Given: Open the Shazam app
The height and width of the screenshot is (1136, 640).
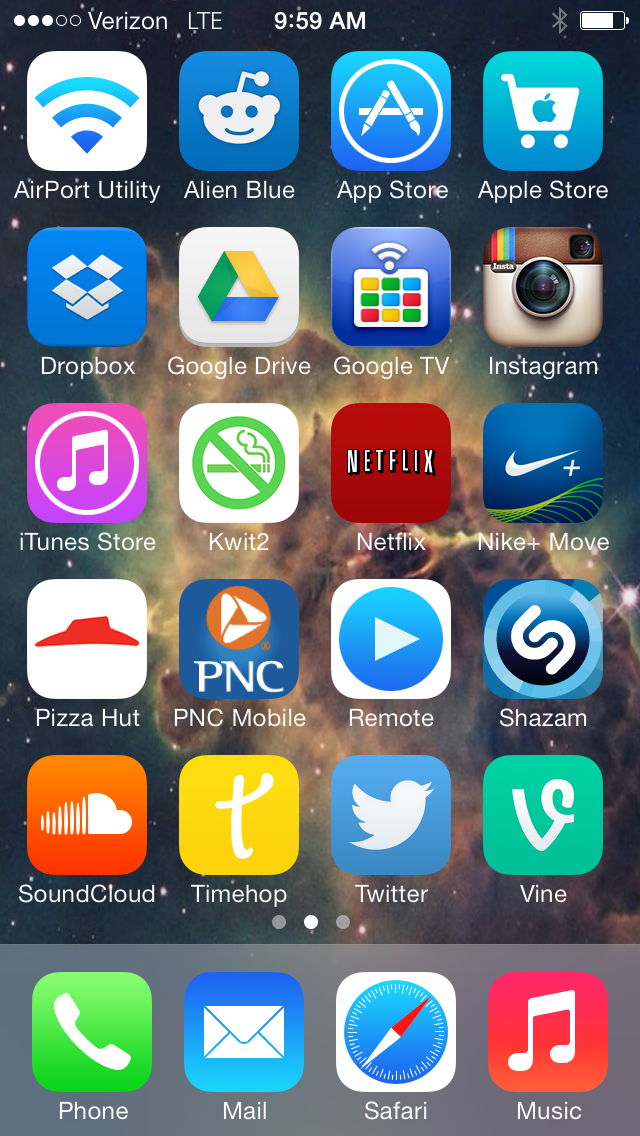Looking at the screenshot, I should point(543,639).
